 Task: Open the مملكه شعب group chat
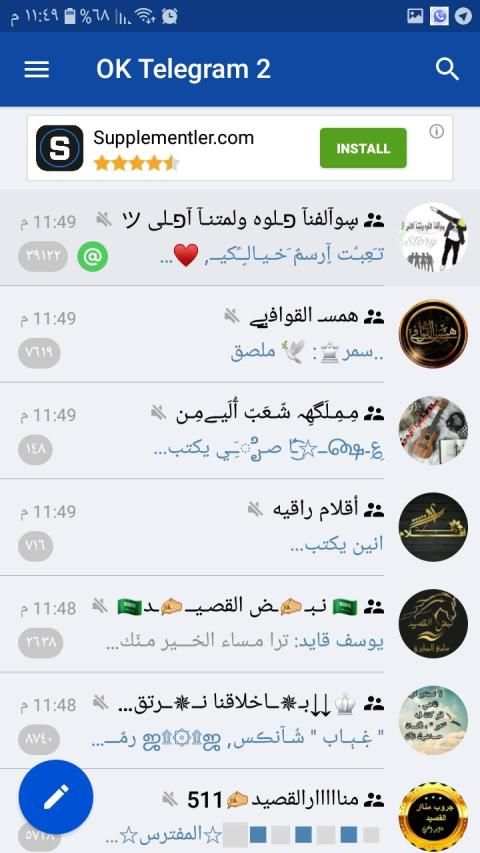click(x=240, y=430)
